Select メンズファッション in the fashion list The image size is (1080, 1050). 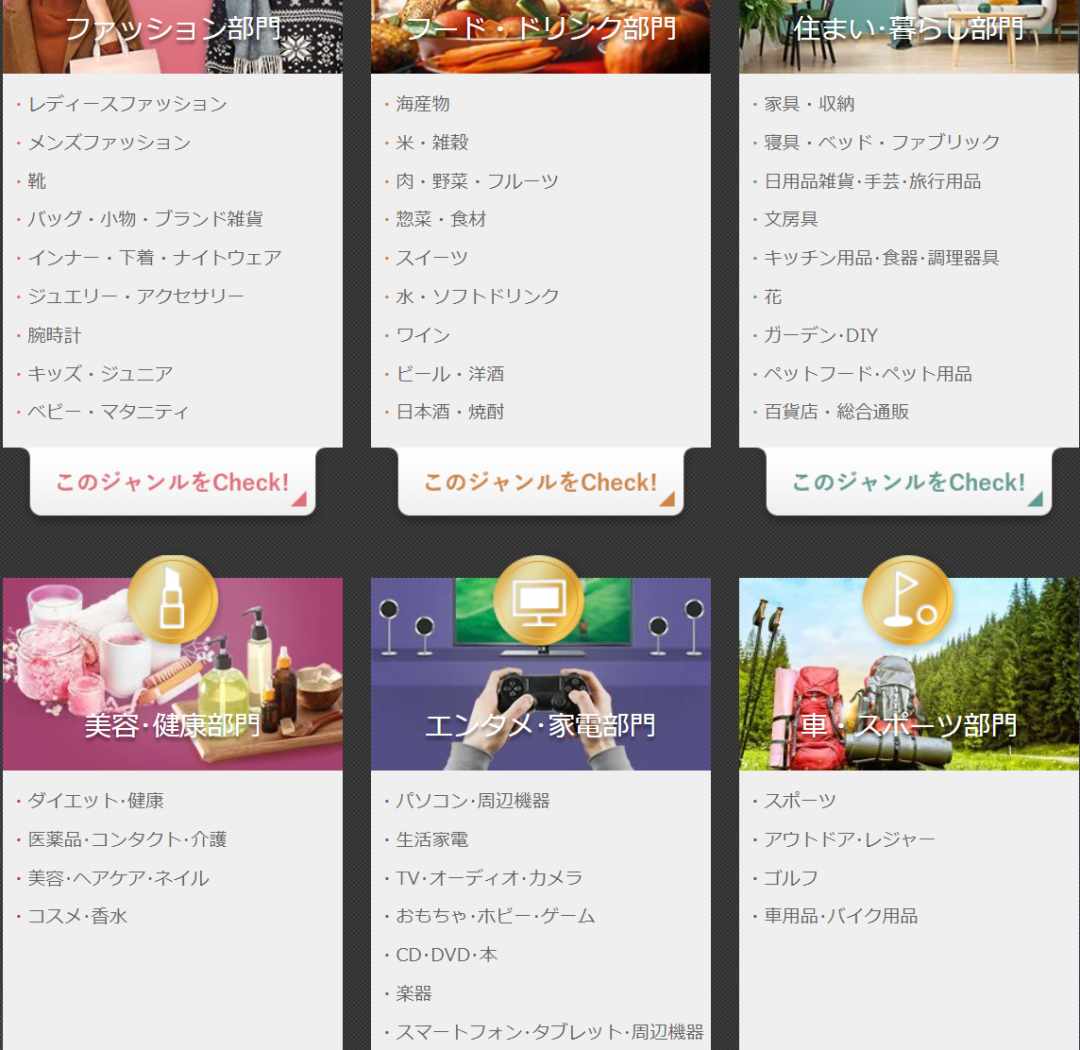109,143
